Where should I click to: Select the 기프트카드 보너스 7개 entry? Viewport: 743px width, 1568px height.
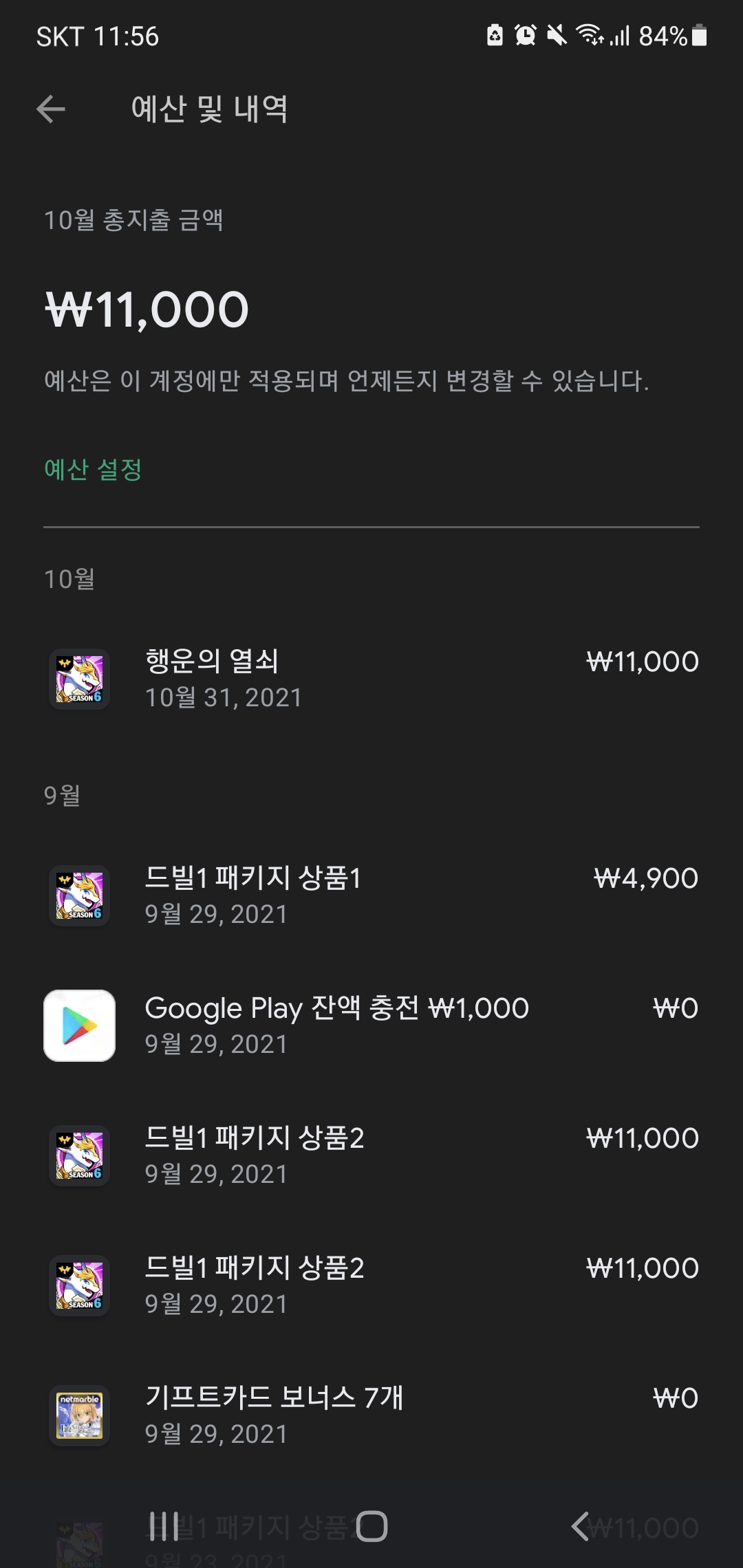(x=371, y=1415)
